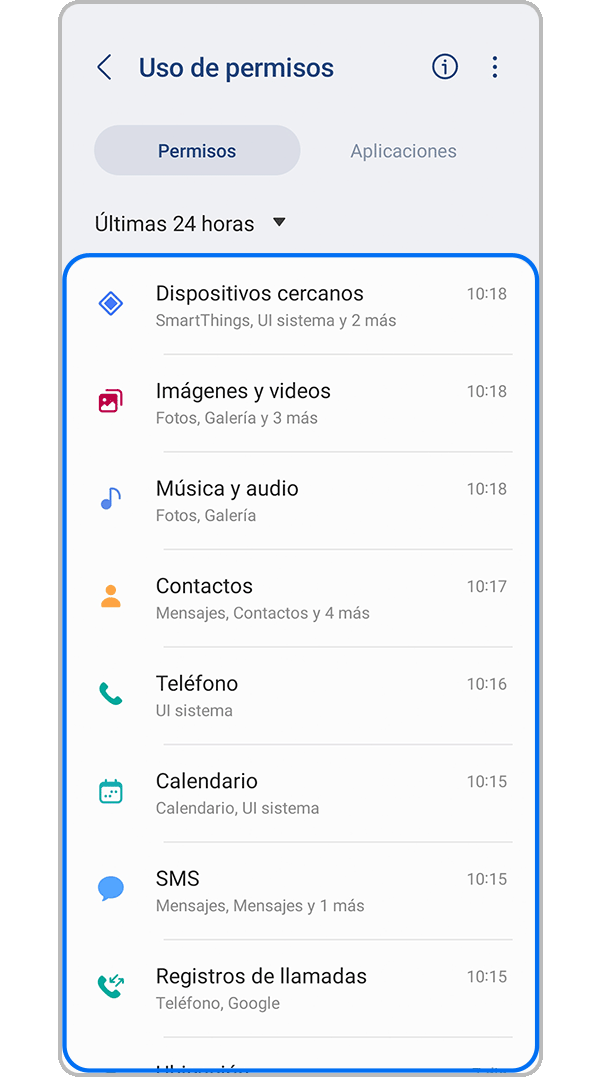600x1077 pixels.
Task: Open the three-dot overflow menu
Action: tap(495, 67)
